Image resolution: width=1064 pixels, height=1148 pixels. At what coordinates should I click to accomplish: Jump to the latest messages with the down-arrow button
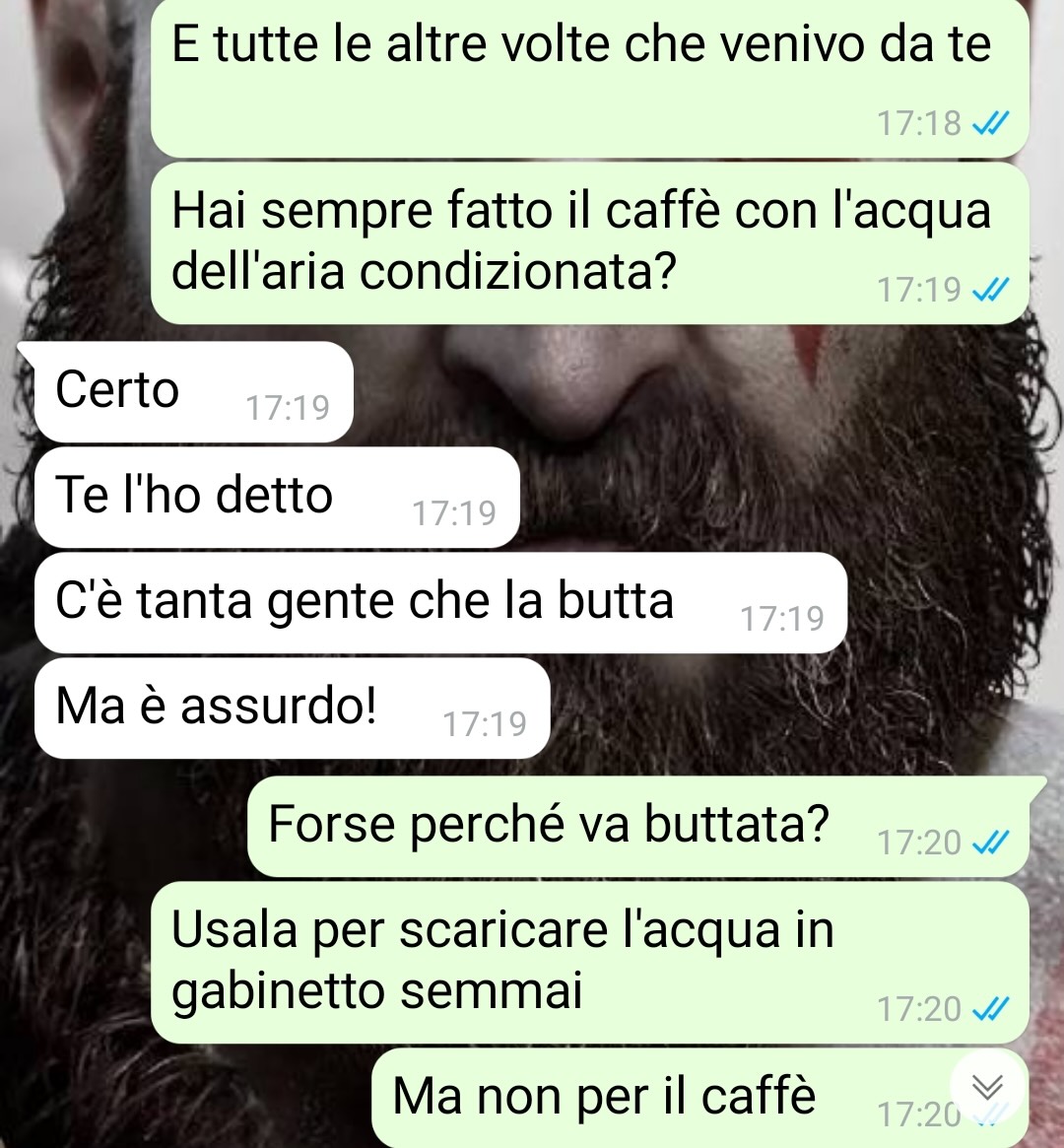click(x=987, y=1086)
